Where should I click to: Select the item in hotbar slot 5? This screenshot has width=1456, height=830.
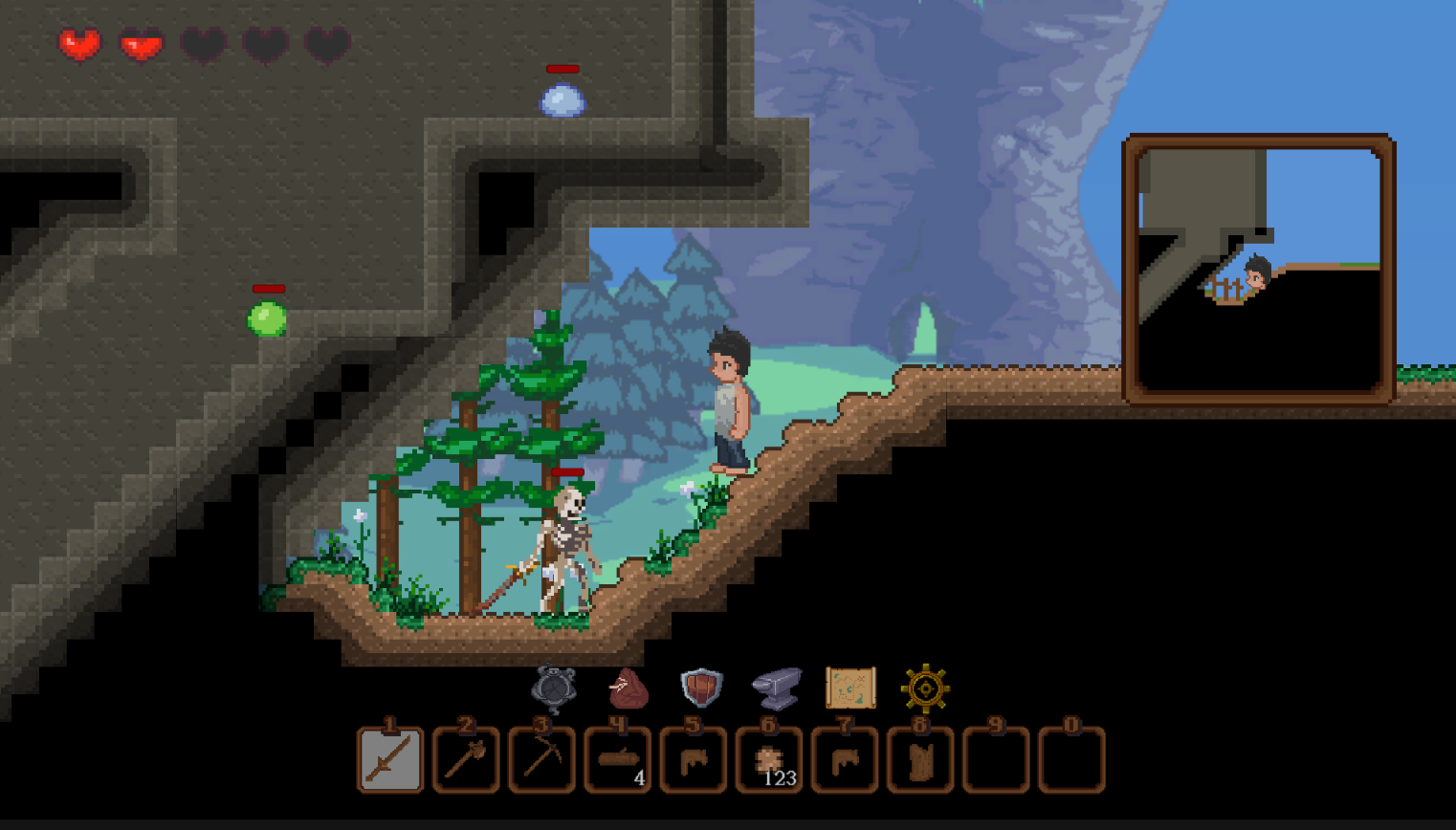tap(693, 760)
